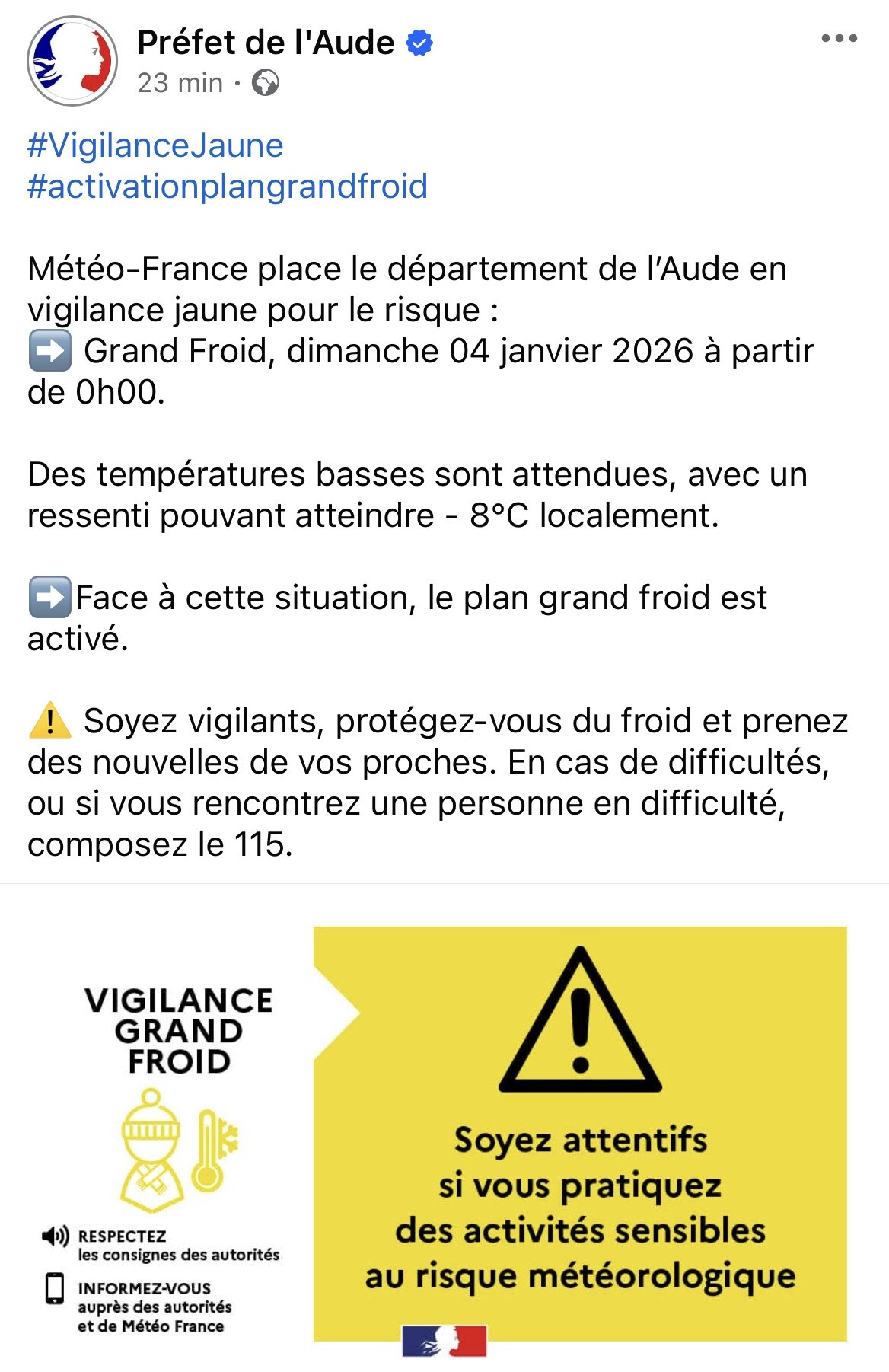The image size is (889, 1372).
Task: Open Préfet de l'Aude profile picture
Action: 72,61
